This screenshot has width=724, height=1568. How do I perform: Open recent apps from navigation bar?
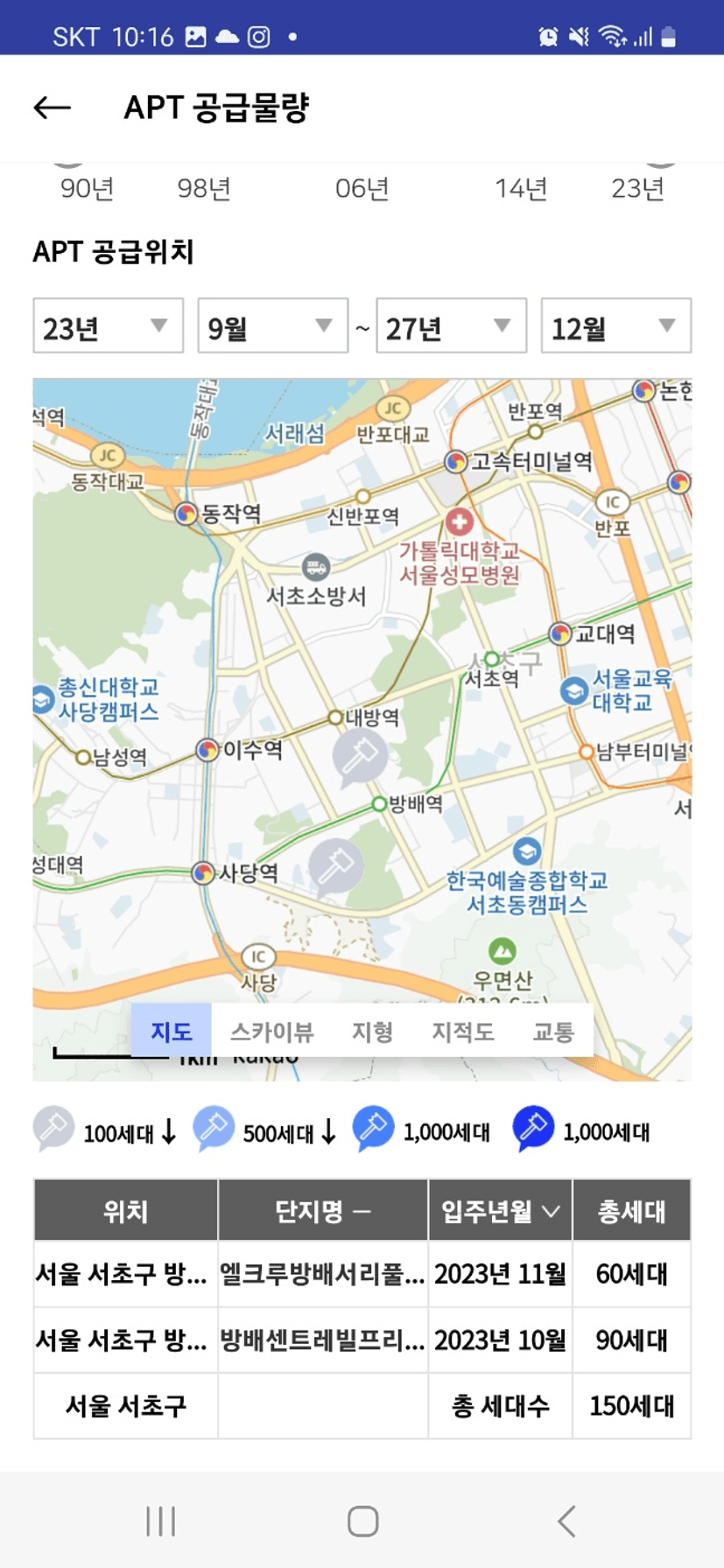pyautogui.click(x=161, y=1521)
